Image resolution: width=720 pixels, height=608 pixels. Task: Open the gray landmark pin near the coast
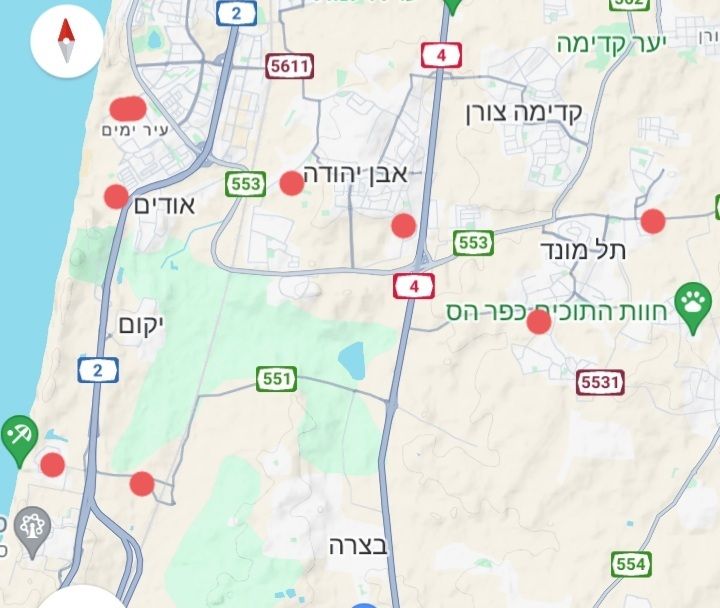(33, 529)
